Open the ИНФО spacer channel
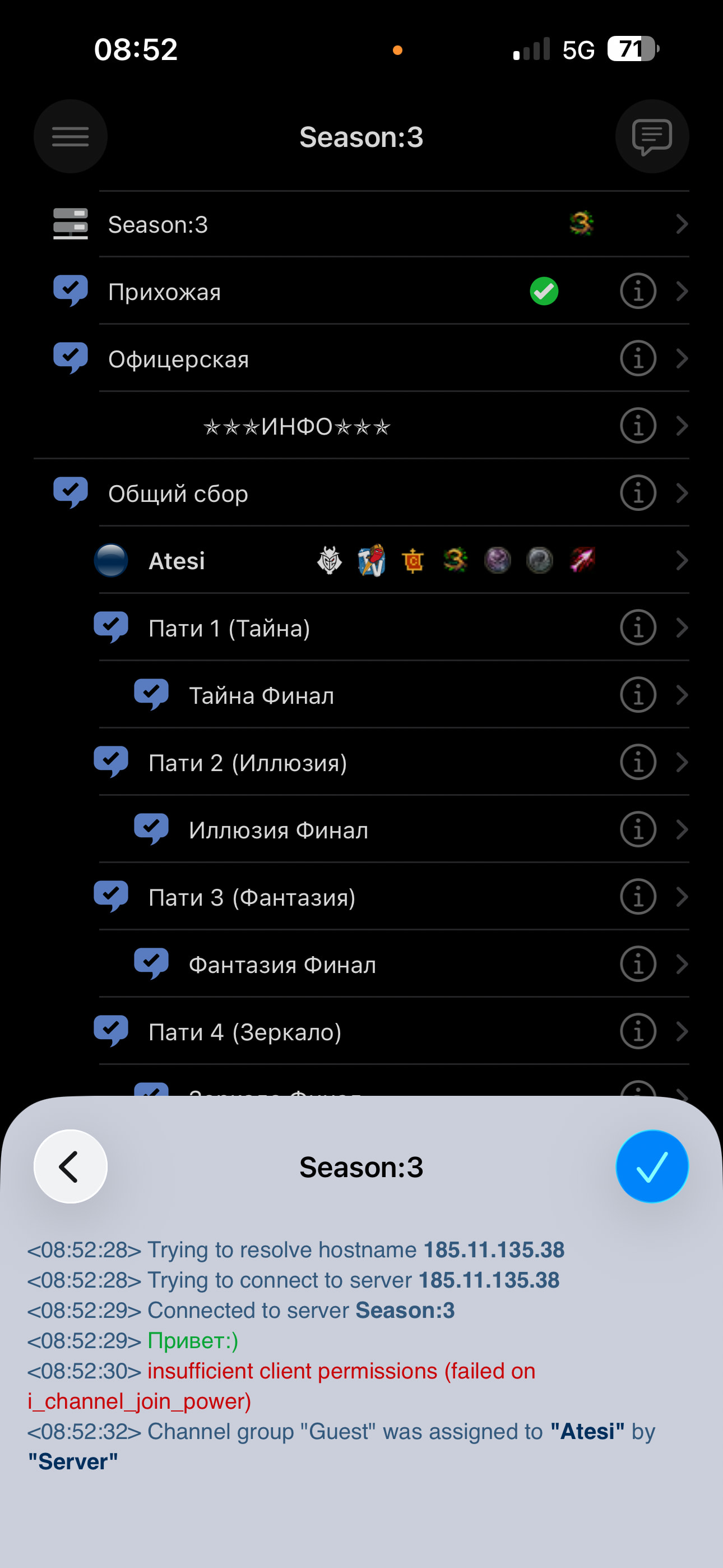The image size is (723, 1568). pos(296,426)
